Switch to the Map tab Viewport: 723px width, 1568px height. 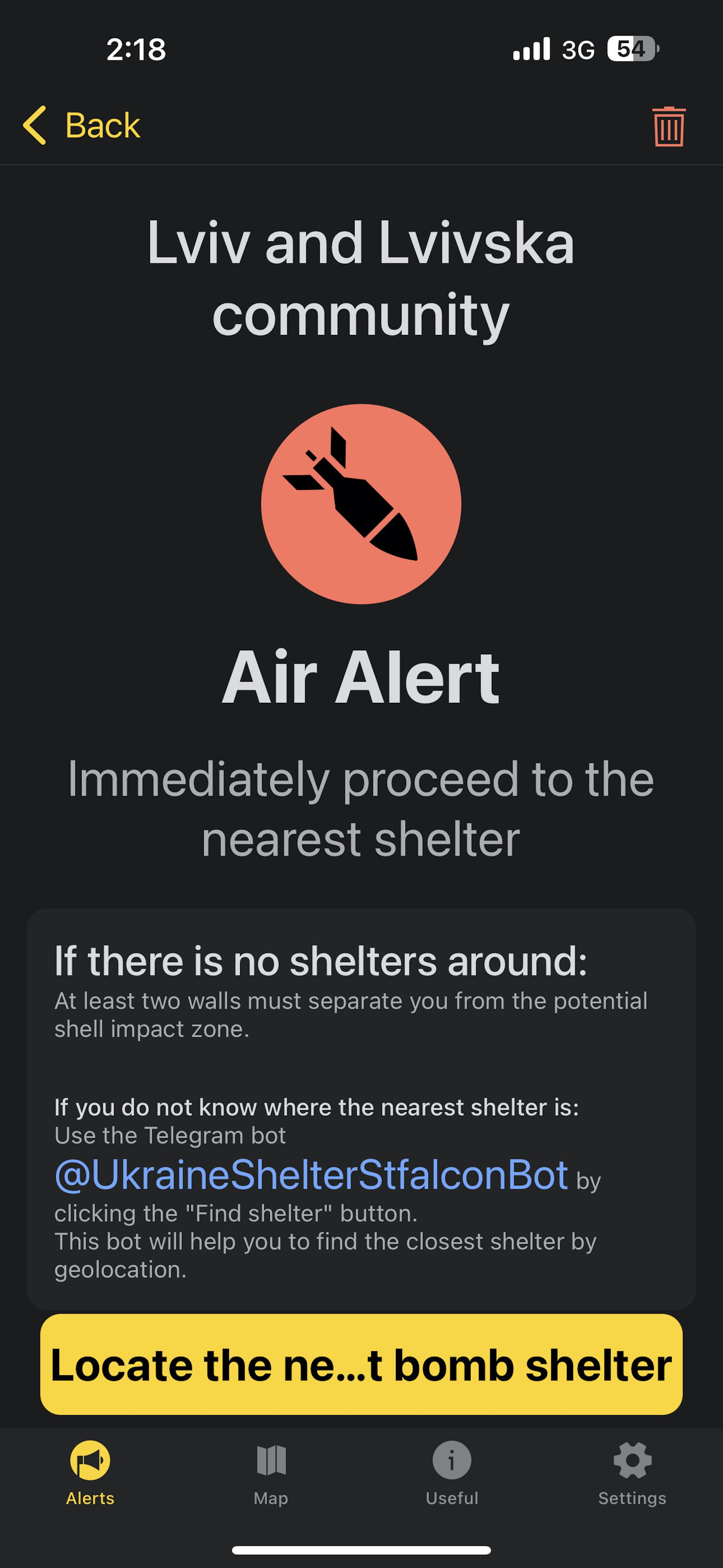(x=271, y=1472)
